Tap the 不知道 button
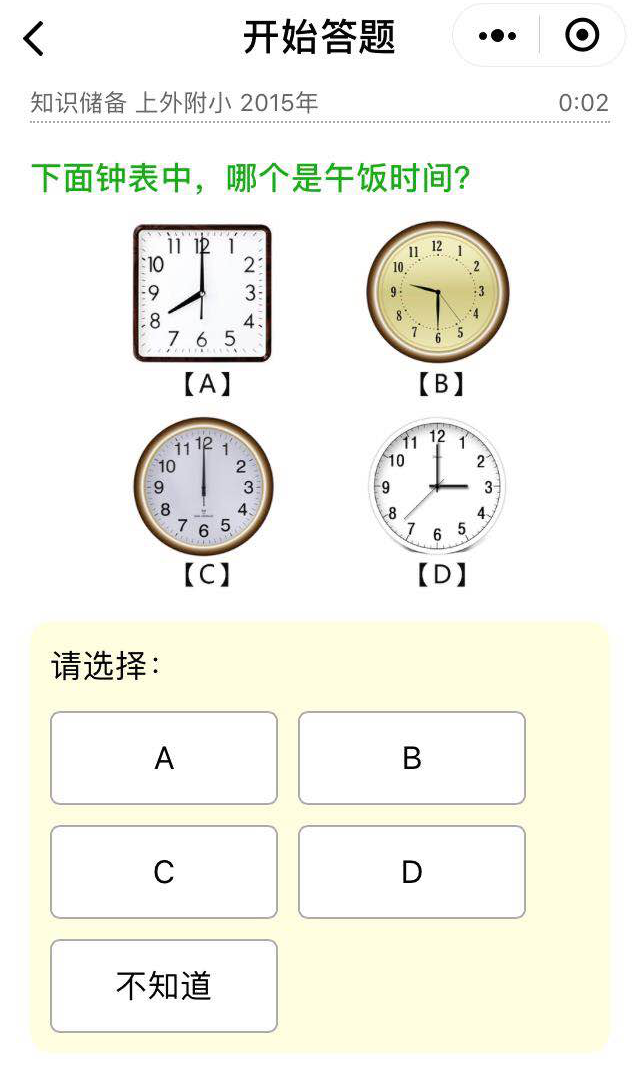Viewport: 640px width, 1091px height. 164,986
